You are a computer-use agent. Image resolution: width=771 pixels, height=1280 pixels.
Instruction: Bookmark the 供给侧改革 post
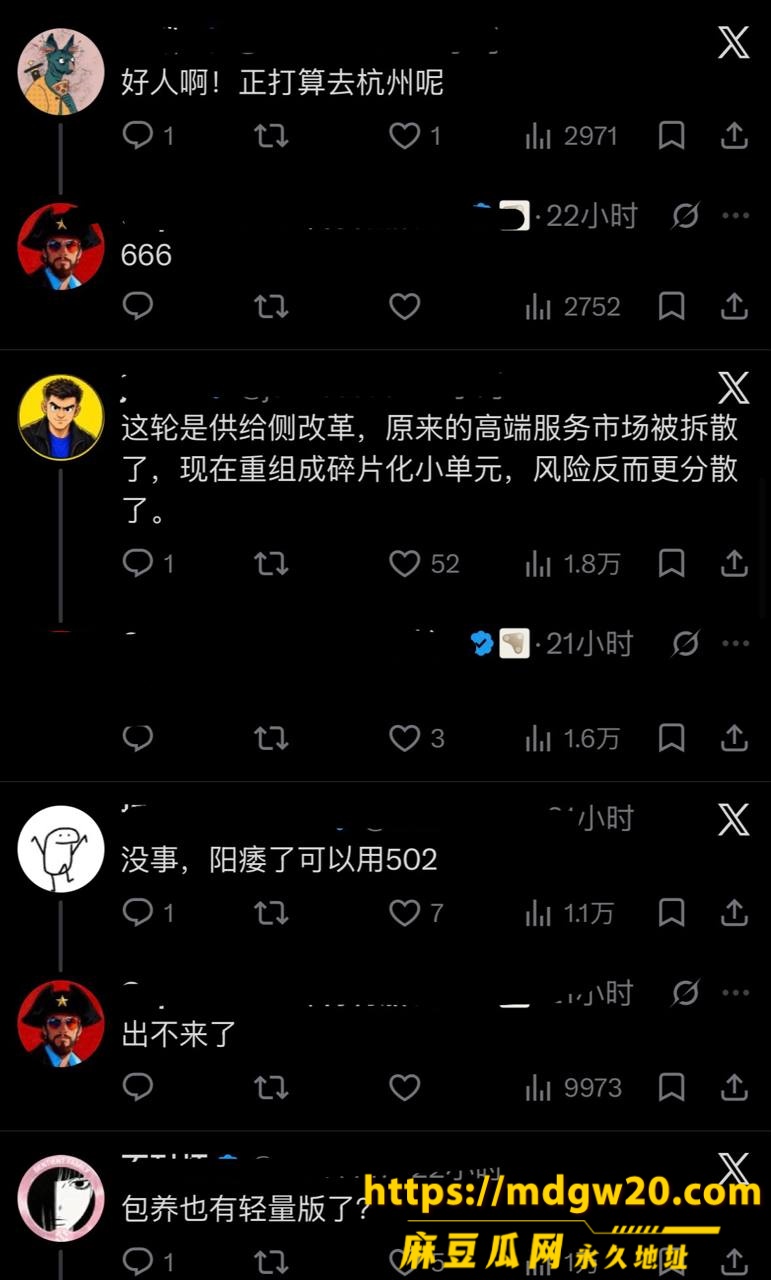coord(671,564)
